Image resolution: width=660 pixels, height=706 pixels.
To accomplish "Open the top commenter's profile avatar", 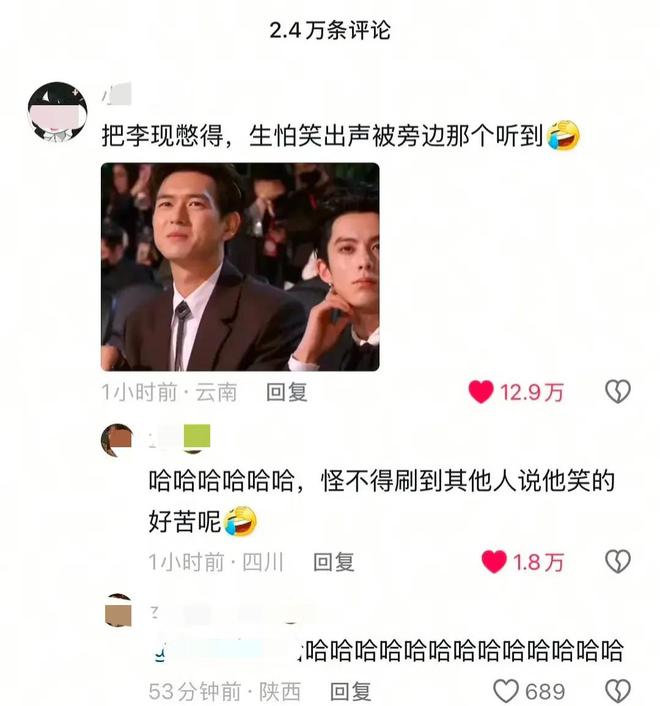I will coord(57,112).
